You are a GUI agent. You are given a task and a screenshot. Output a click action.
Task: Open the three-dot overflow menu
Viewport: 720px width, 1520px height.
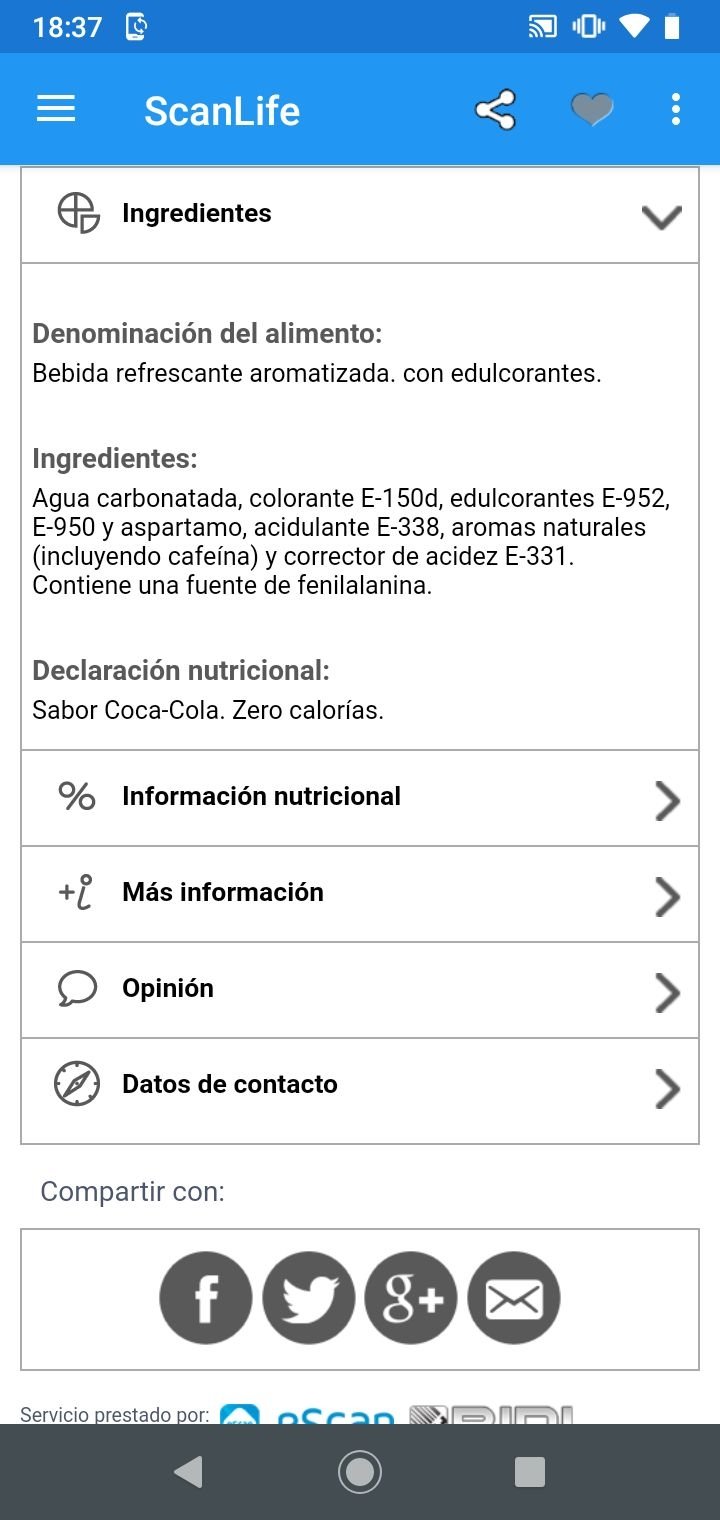676,109
